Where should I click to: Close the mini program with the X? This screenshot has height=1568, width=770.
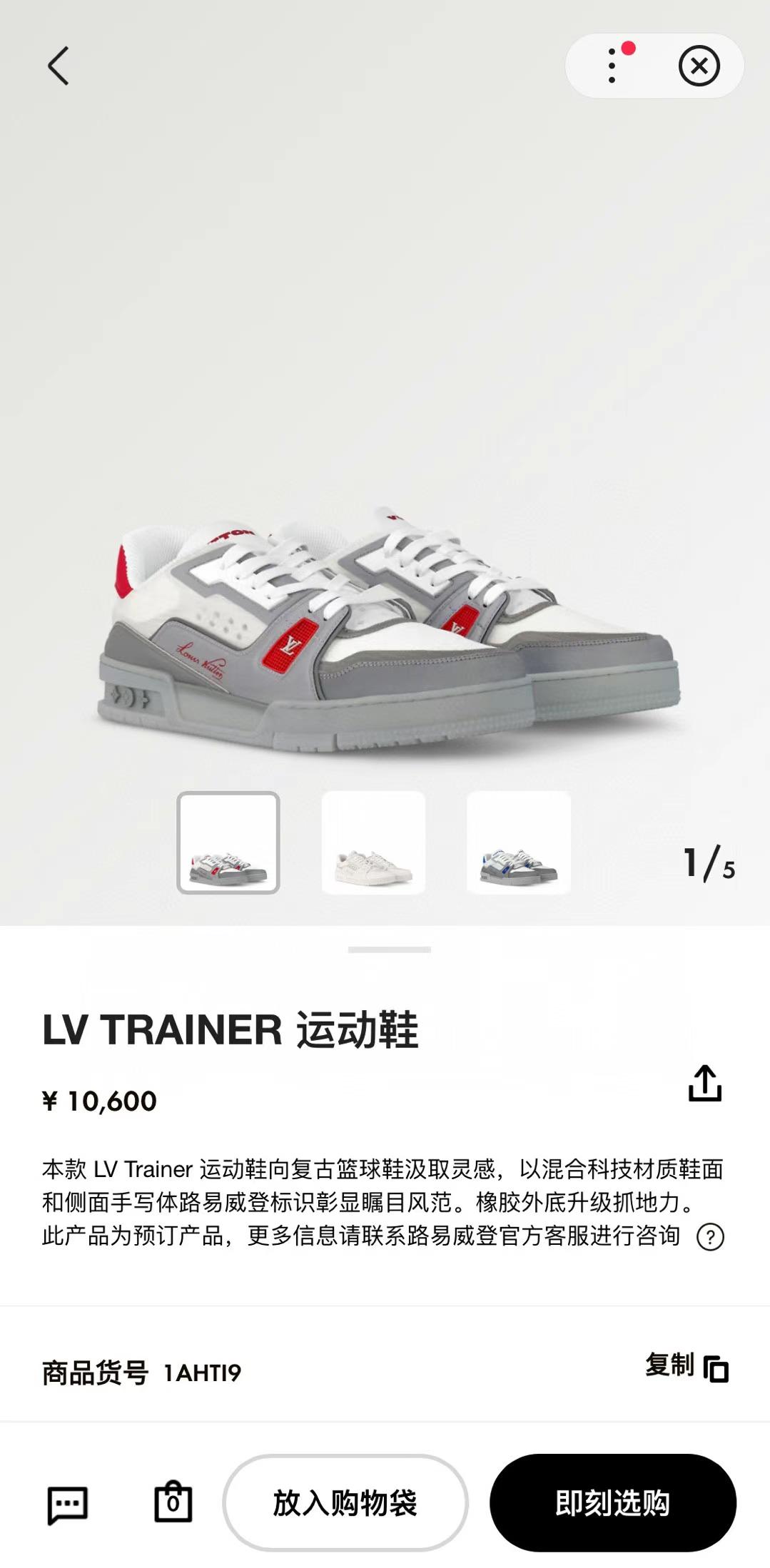pyautogui.click(x=699, y=66)
